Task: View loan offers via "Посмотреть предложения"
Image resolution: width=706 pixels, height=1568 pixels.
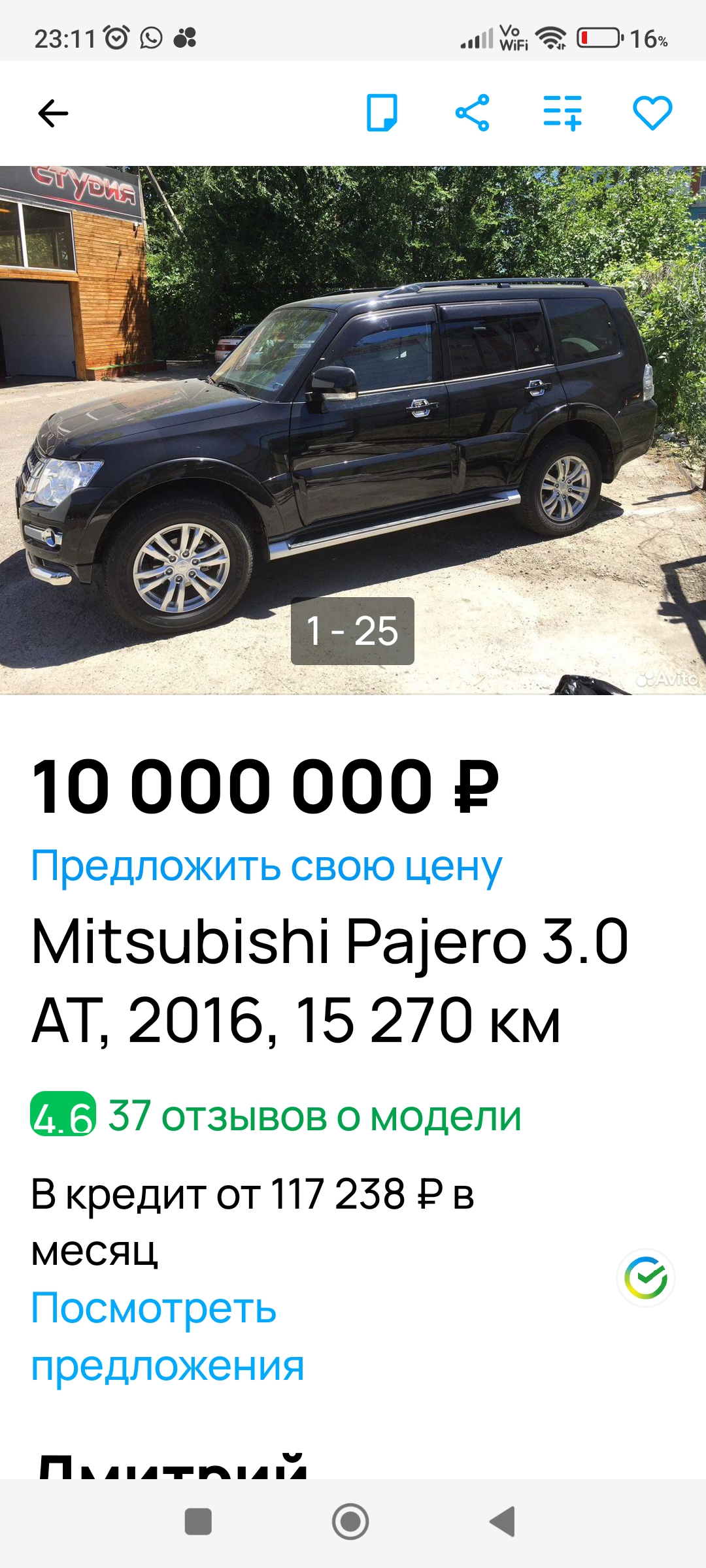Action: coord(167,1337)
